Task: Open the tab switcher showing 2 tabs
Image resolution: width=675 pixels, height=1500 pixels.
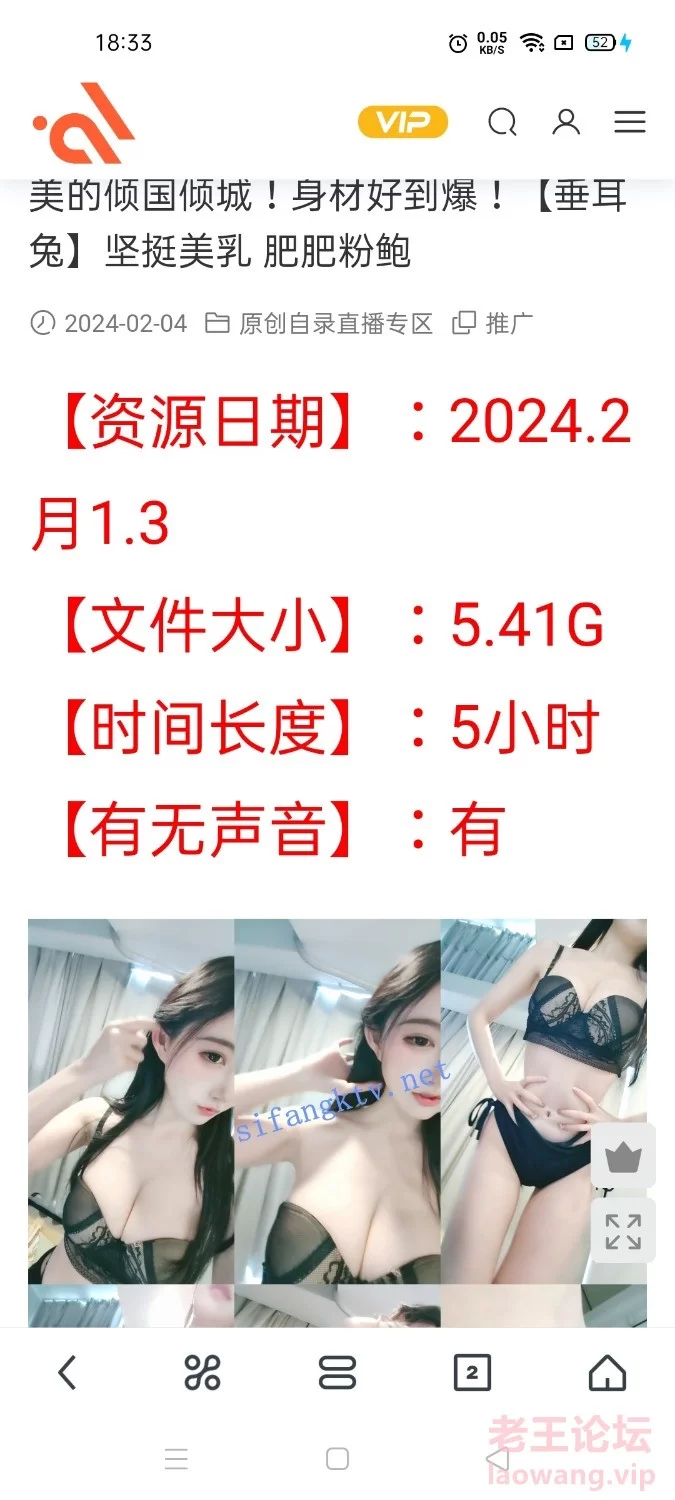Action: (472, 1373)
